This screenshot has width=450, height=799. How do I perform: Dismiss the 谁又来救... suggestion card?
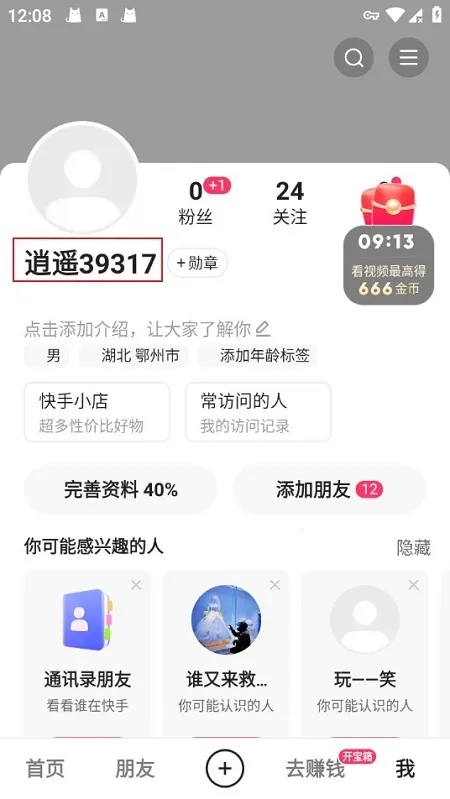(x=275, y=585)
